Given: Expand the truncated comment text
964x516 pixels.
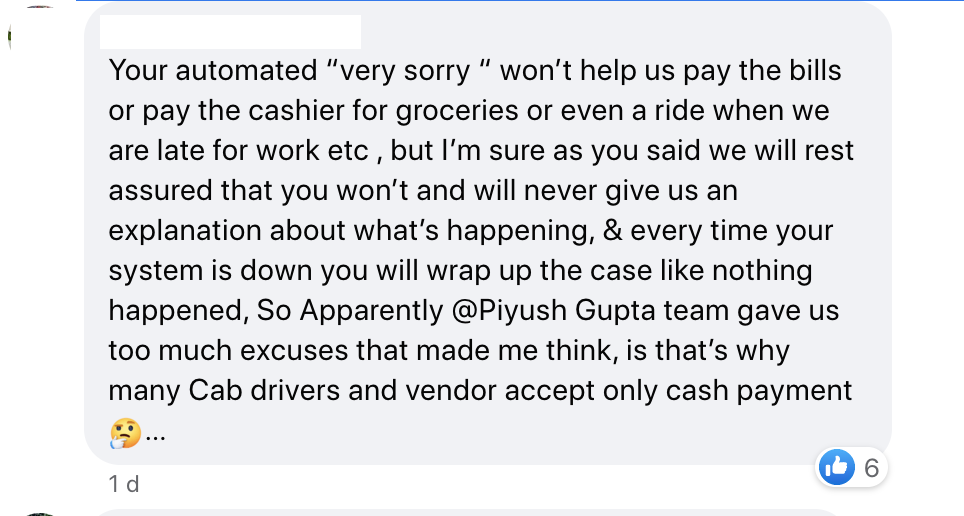Looking at the screenshot, I should [x=155, y=436].
